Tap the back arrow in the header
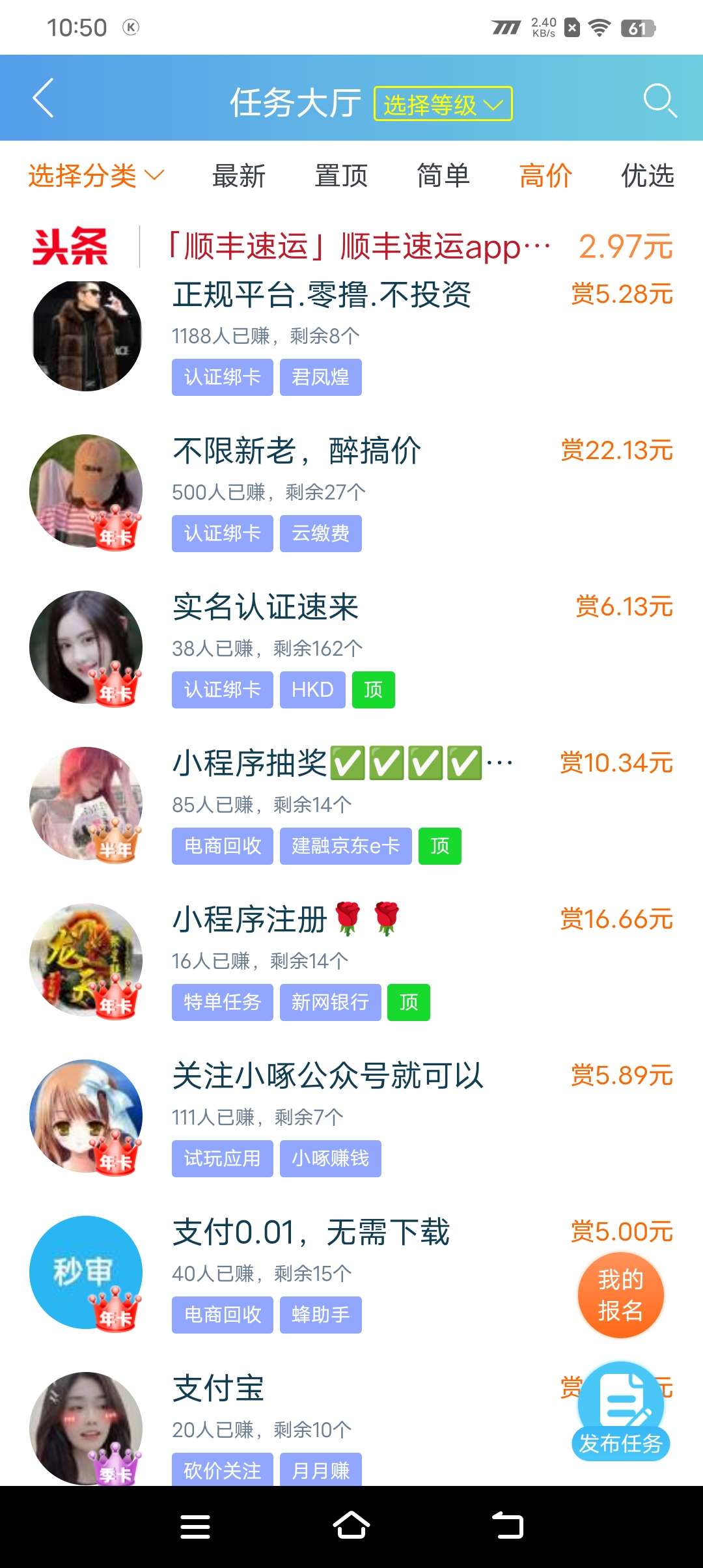703x1568 pixels. click(x=43, y=99)
